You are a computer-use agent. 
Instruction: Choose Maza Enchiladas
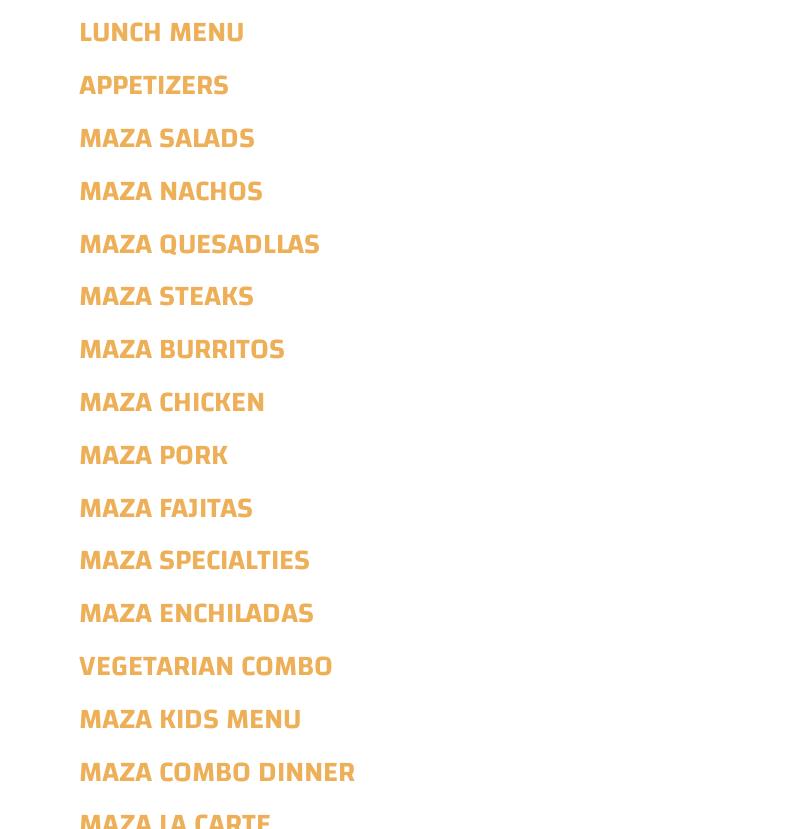(x=196, y=614)
